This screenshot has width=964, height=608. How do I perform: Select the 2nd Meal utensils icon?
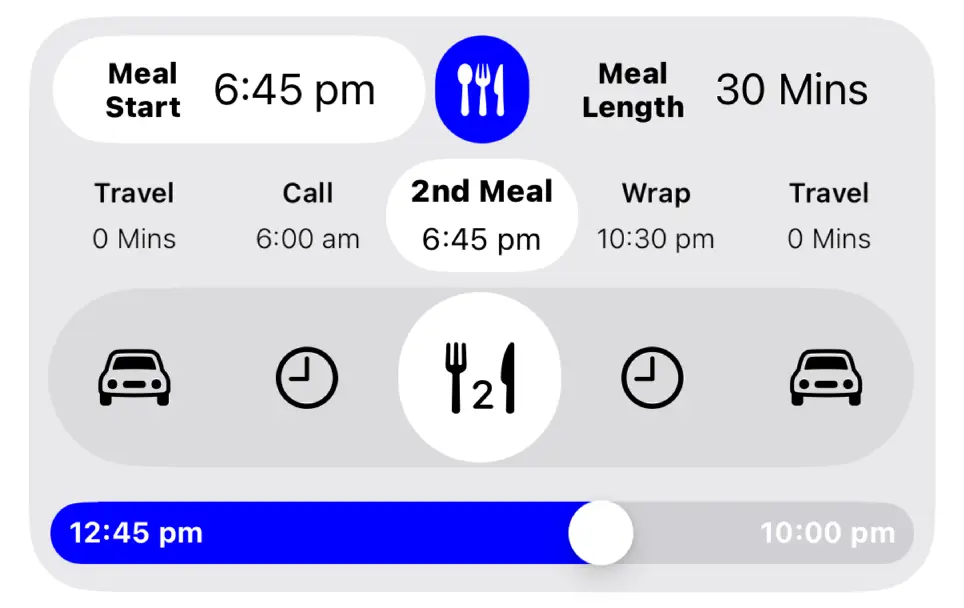click(480, 379)
